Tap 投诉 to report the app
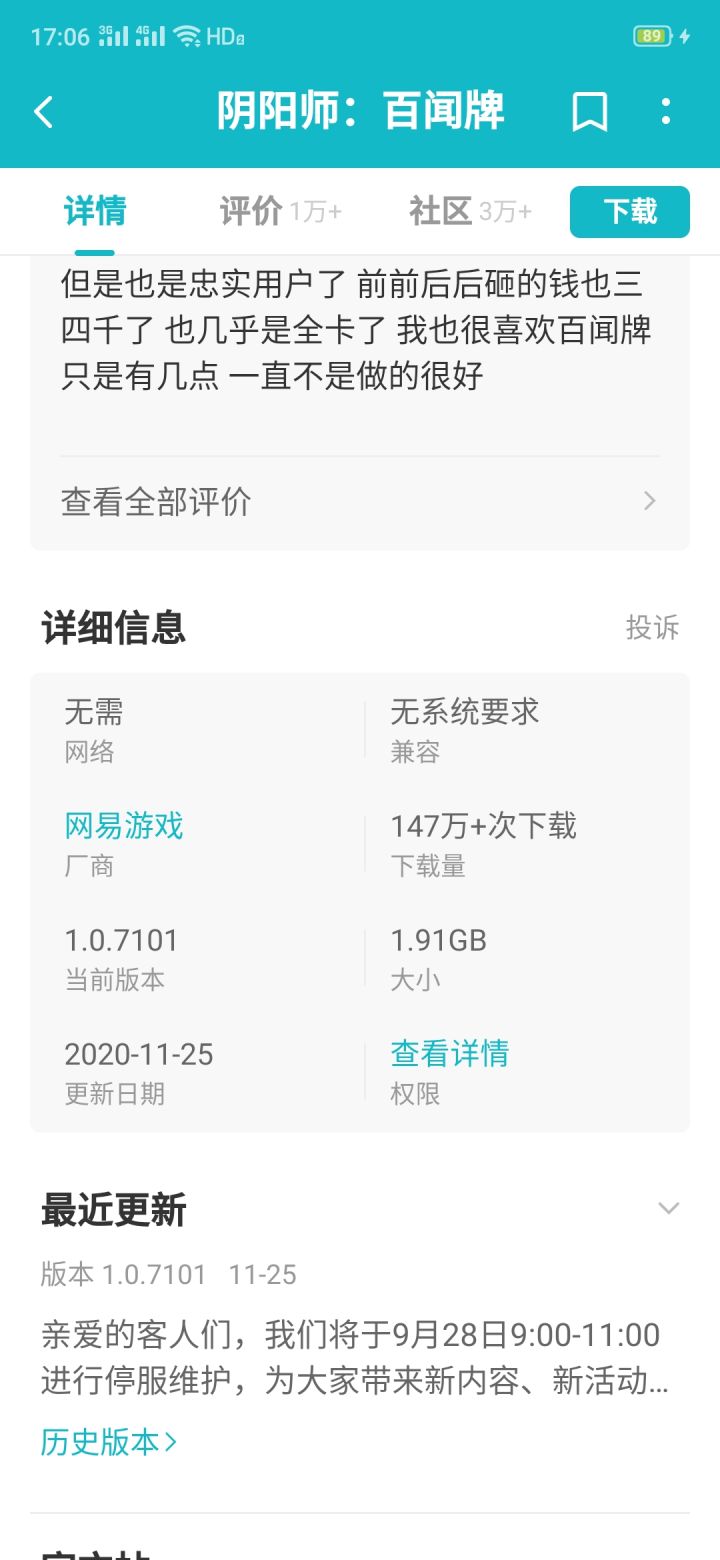The height and width of the screenshot is (1560, 720). [x=652, y=628]
